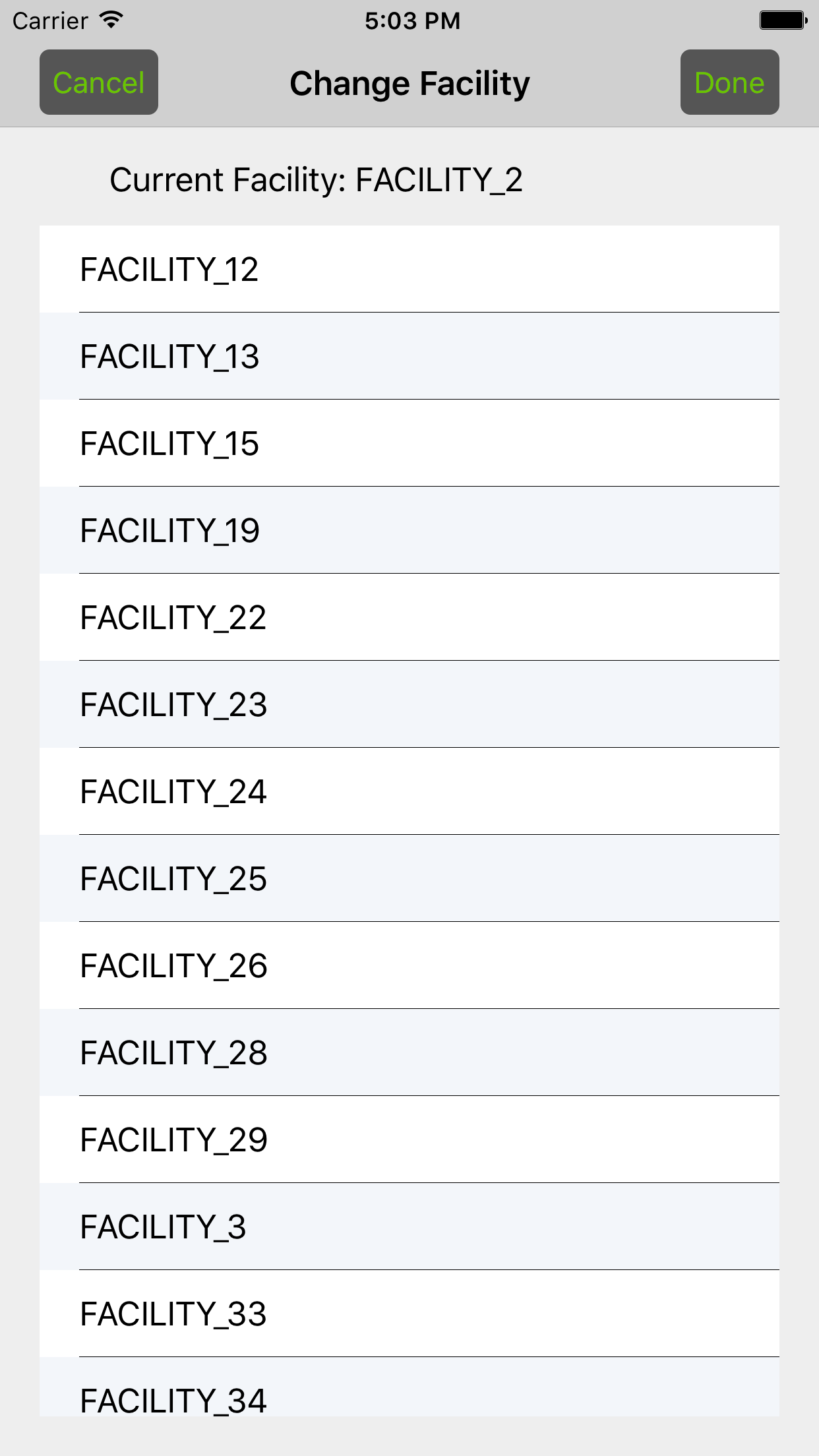Tap the Cancel button
Image resolution: width=819 pixels, height=1456 pixels.
click(98, 82)
